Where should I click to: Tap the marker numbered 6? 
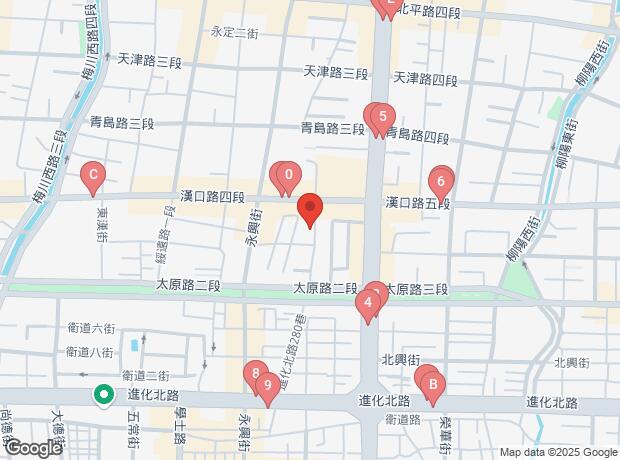click(441, 181)
